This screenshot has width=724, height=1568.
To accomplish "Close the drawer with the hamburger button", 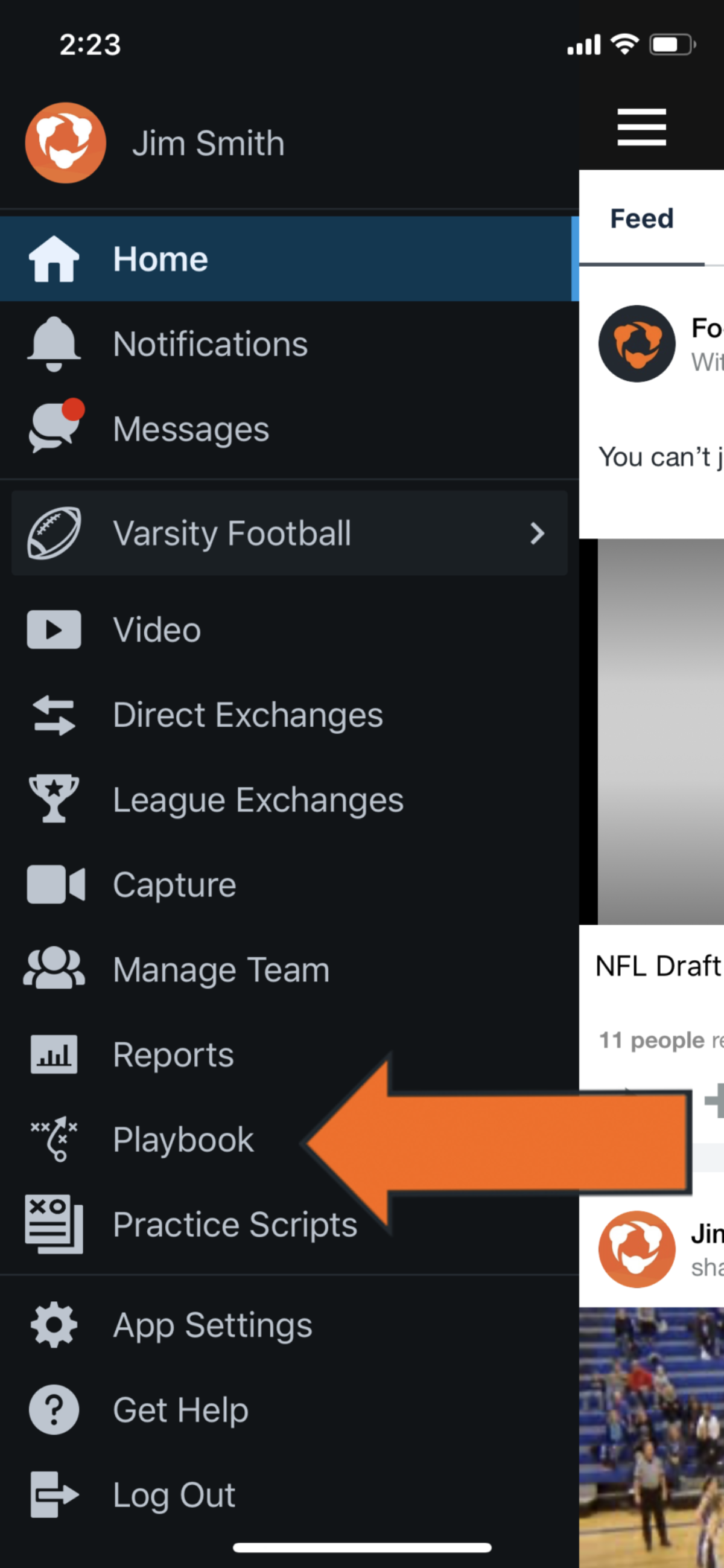I will [641, 127].
